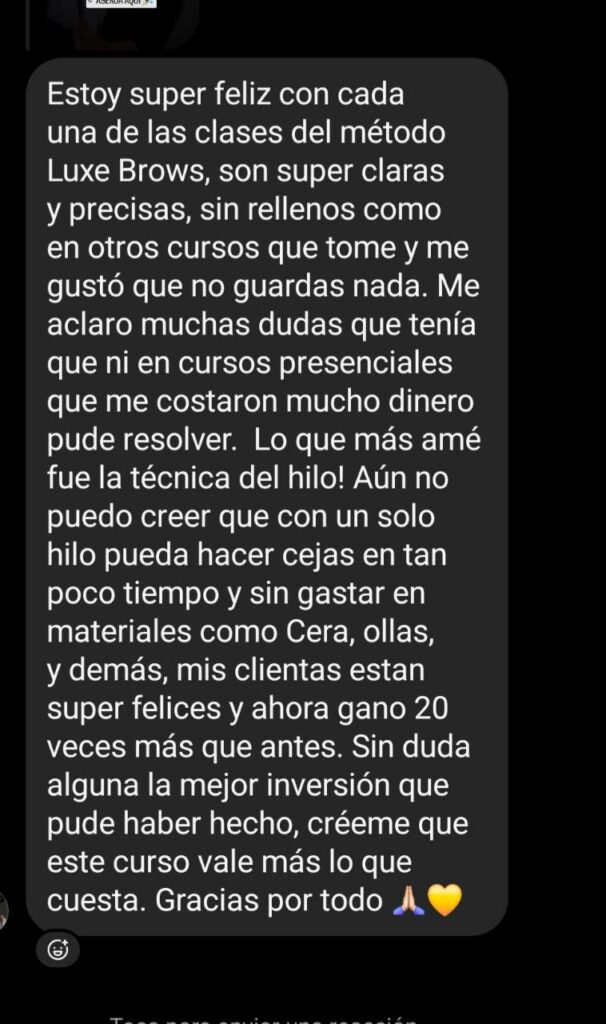Viewport: 606px width, 1024px height.
Task: Add an emoji reaction to the message
Action: coord(59,950)
